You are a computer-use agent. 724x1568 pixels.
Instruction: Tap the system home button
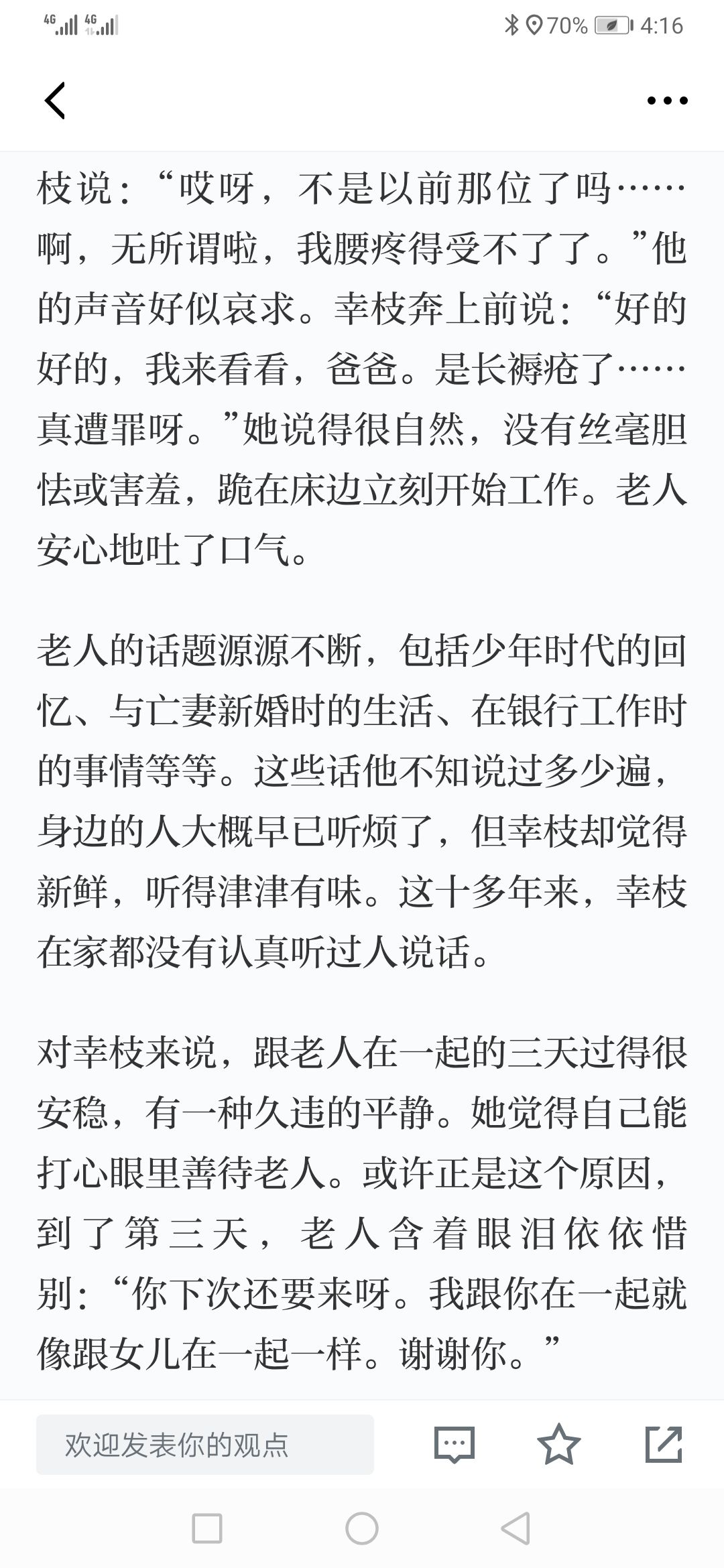(362, 1529)
